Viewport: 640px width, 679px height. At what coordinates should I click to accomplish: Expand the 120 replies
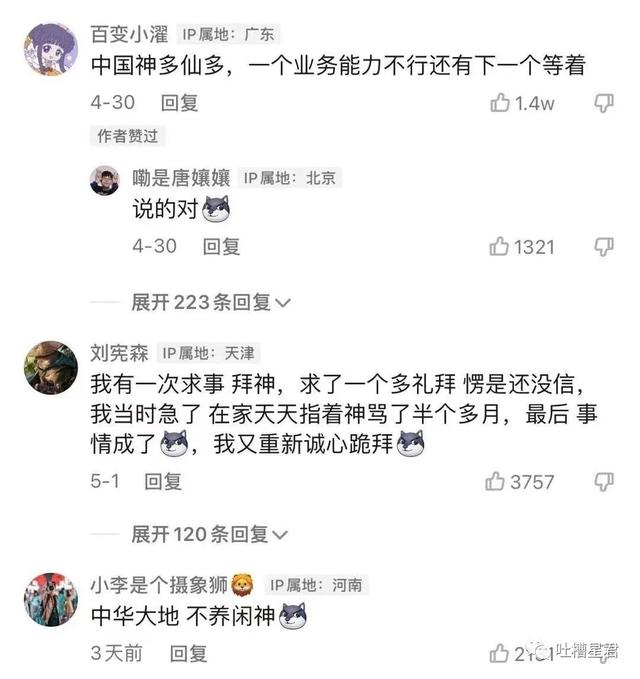coord(210,535)
